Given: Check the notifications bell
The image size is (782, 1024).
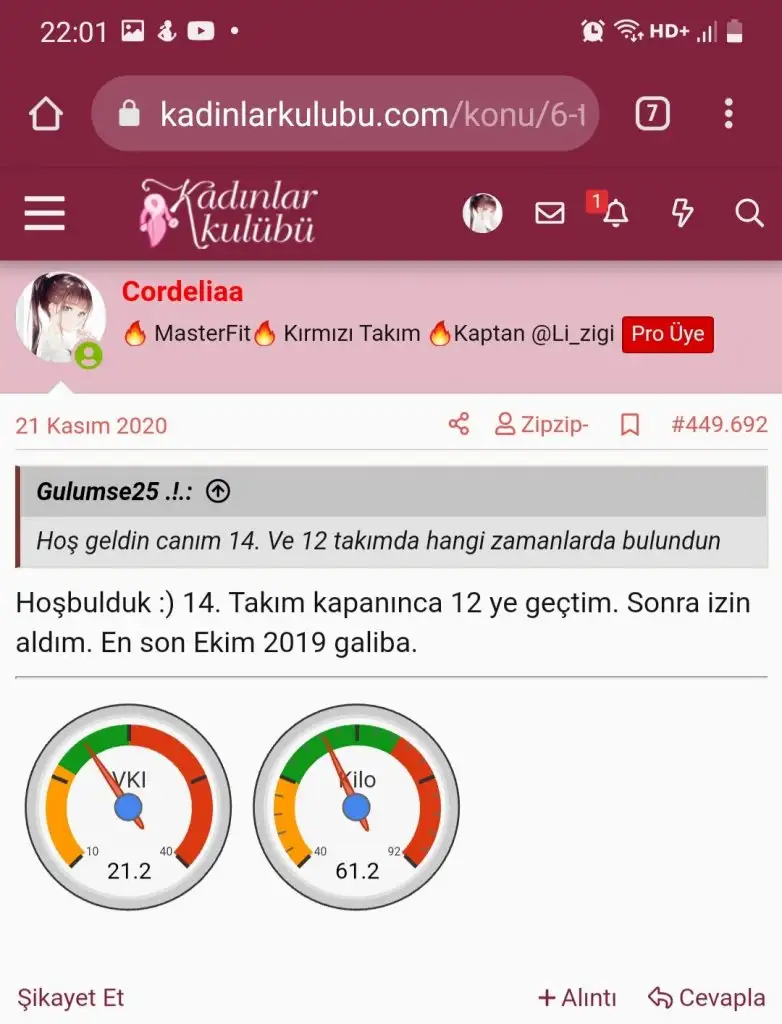Looking at the screenshot, I should point(615,213).
